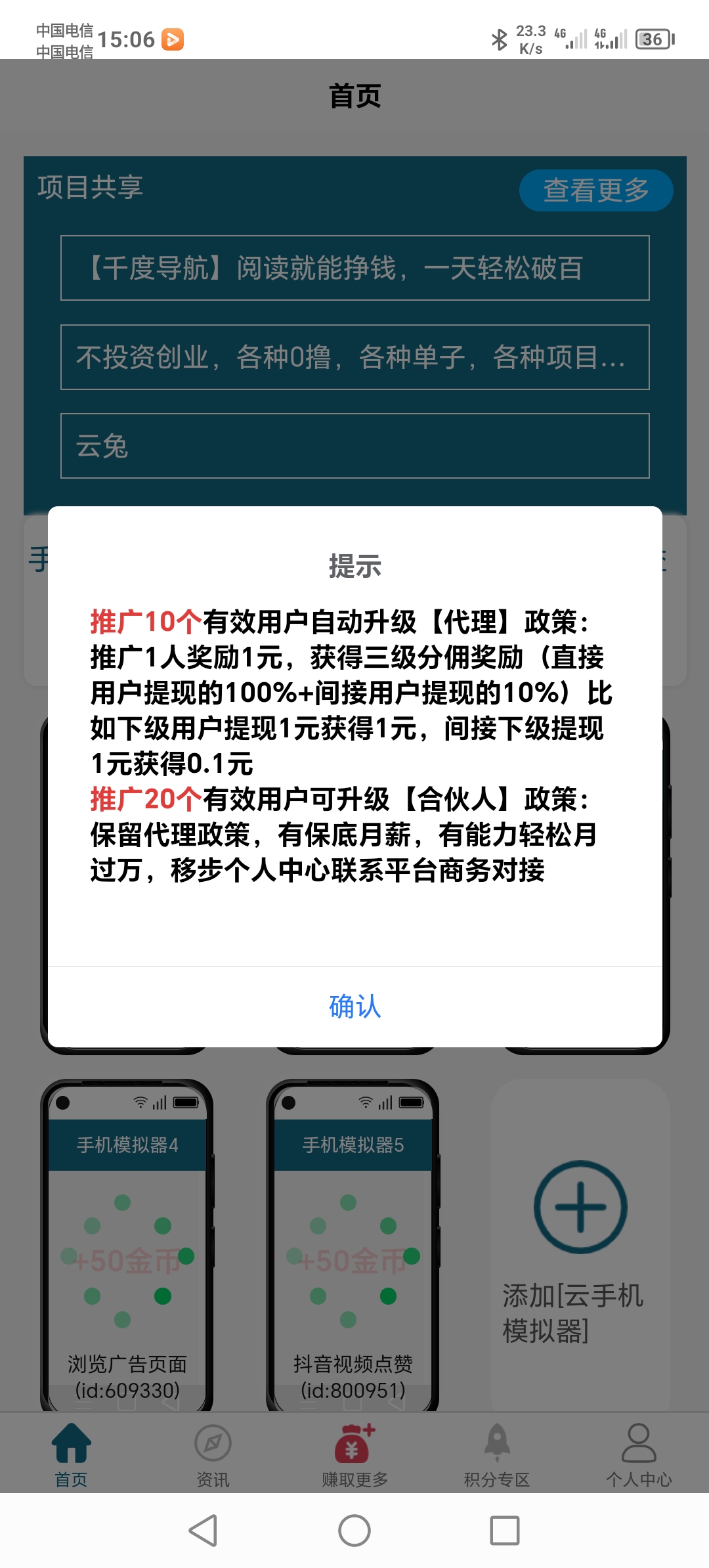Viewport: 709px width, 1568px height.
Task: Confirm the 提示 dialog with 确认
Action: point(354,1007)
